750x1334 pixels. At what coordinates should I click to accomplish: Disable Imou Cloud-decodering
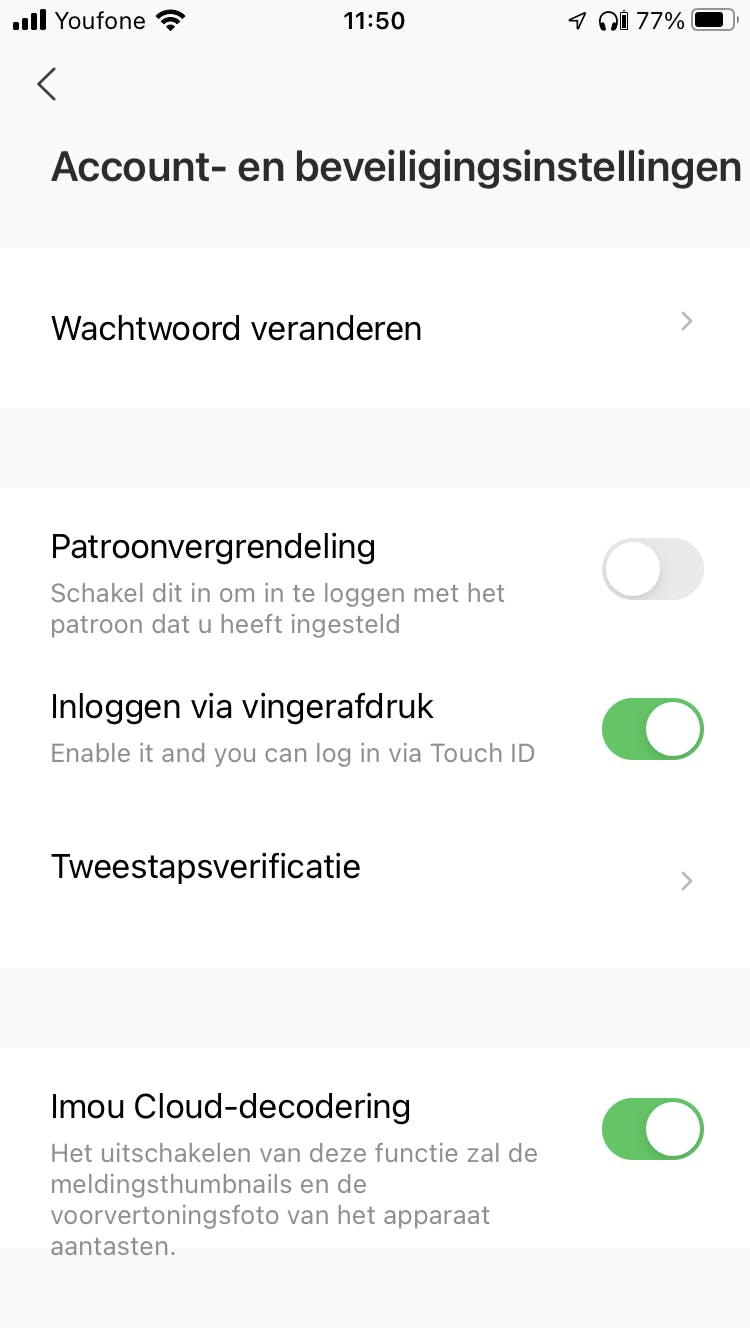click(652, 1129)
